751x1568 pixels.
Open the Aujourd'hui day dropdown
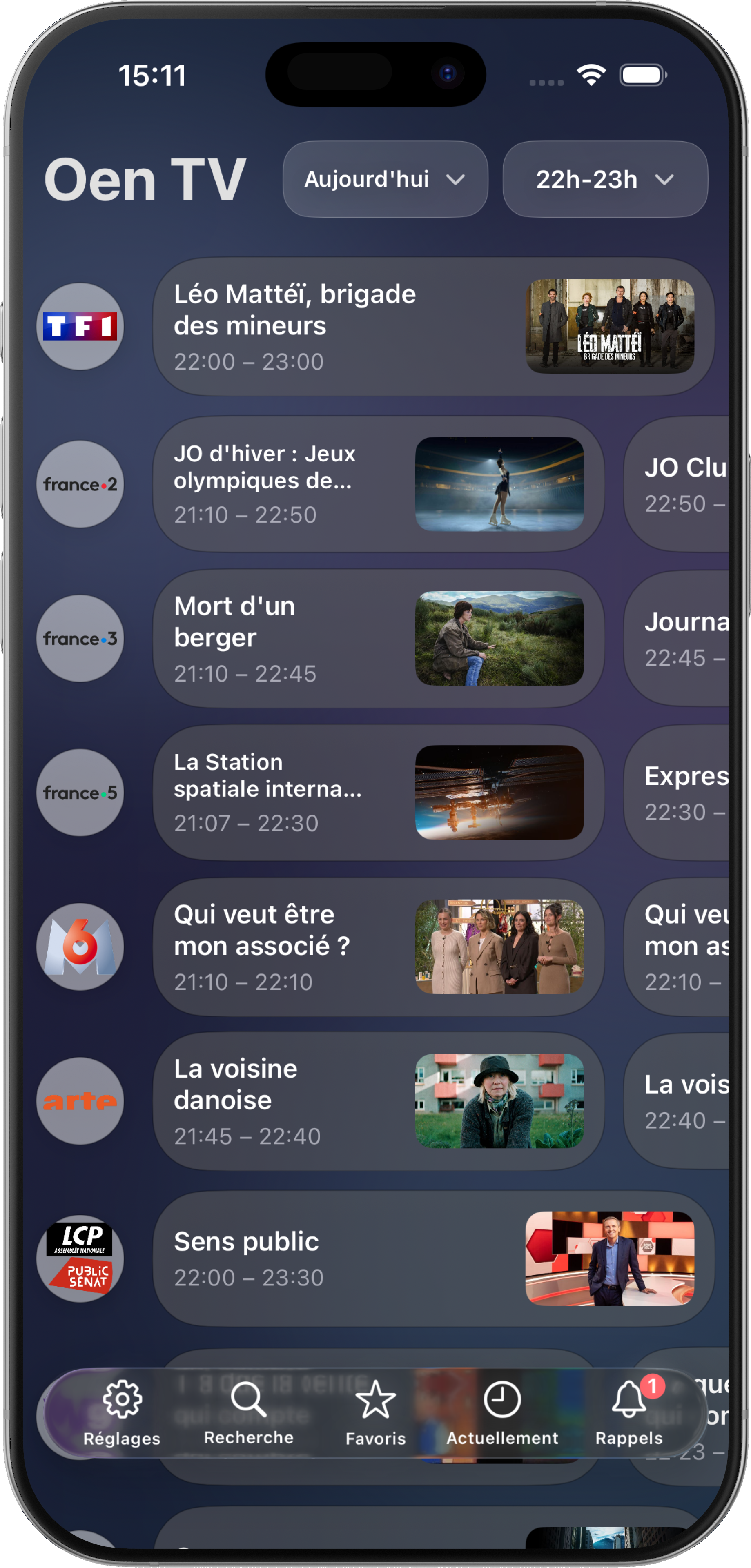coord(385,180)
